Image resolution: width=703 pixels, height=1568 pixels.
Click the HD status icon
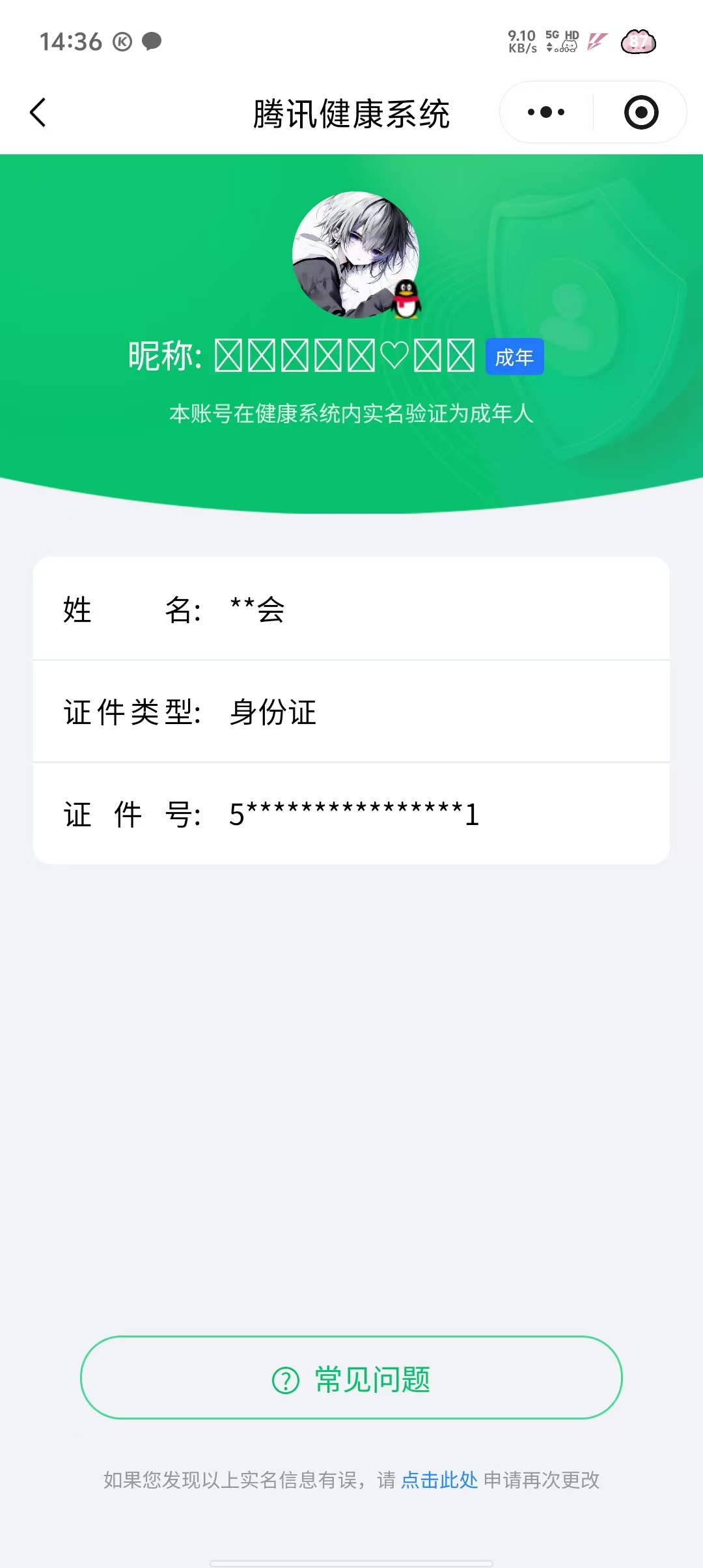point(572,36)
